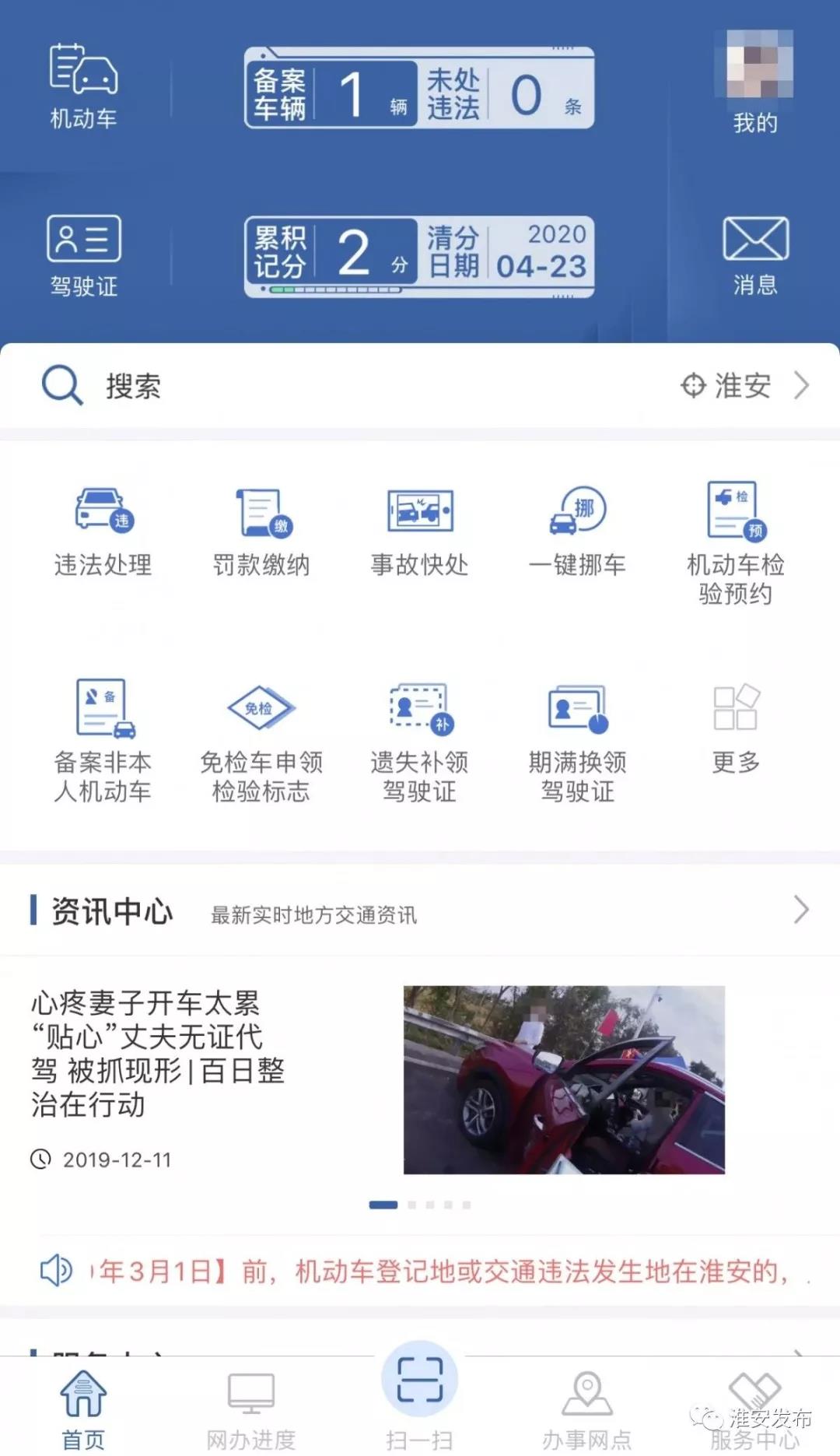This screenshot has width=840, height=1456.
Task: Show 更多 services
Action: [x=735, y=728]
